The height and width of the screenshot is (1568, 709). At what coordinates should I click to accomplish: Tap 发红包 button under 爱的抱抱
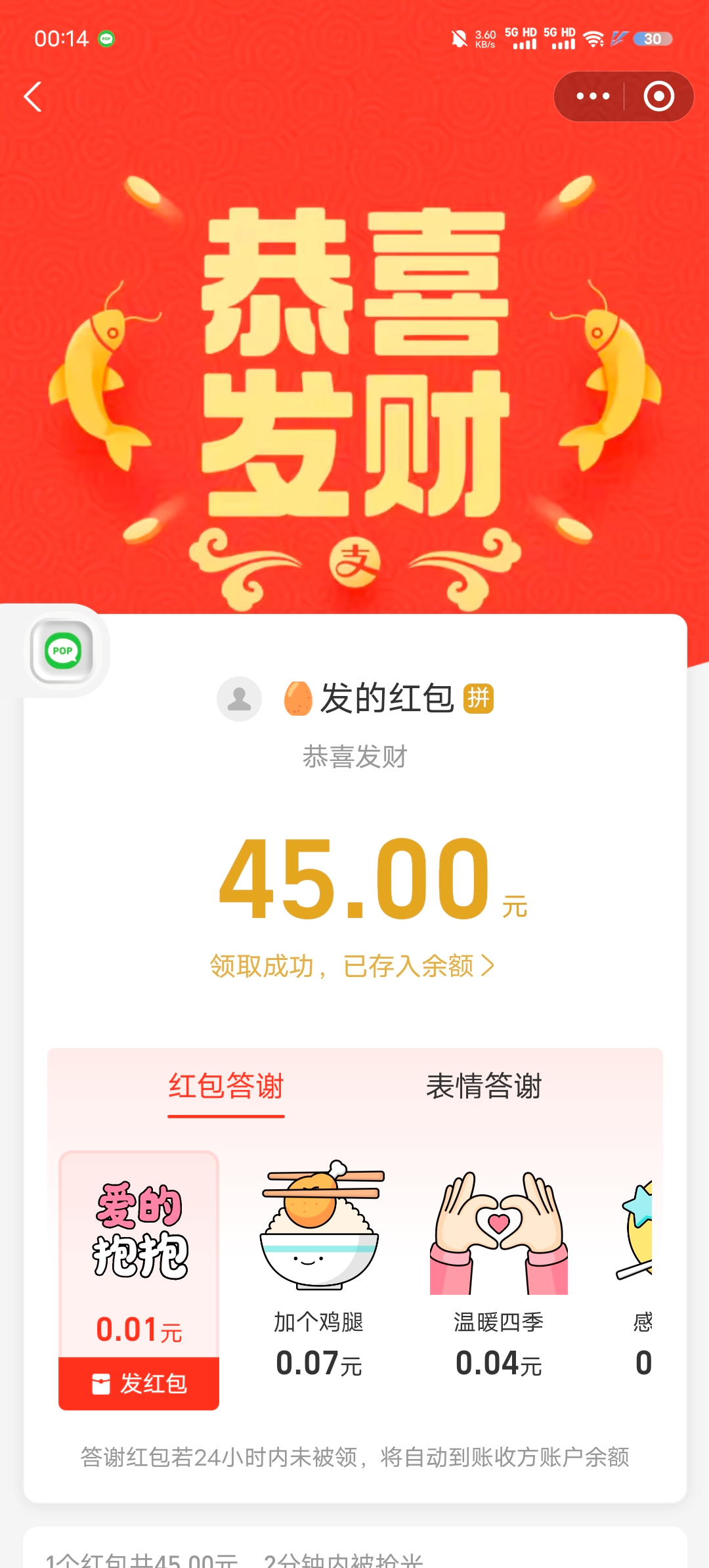tap(139, 1383)
